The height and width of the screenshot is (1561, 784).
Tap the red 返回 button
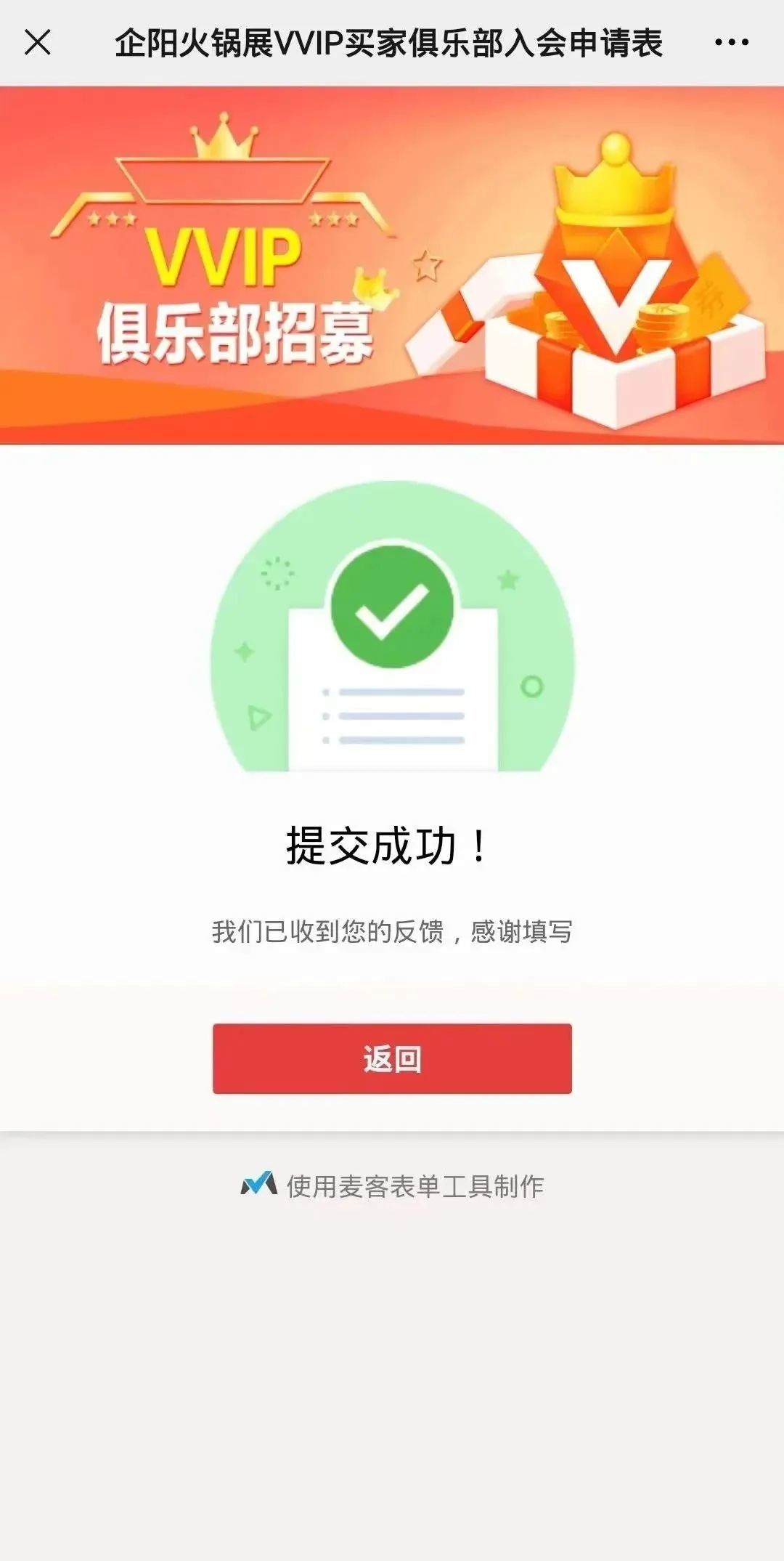click(x=392, y=1058)
